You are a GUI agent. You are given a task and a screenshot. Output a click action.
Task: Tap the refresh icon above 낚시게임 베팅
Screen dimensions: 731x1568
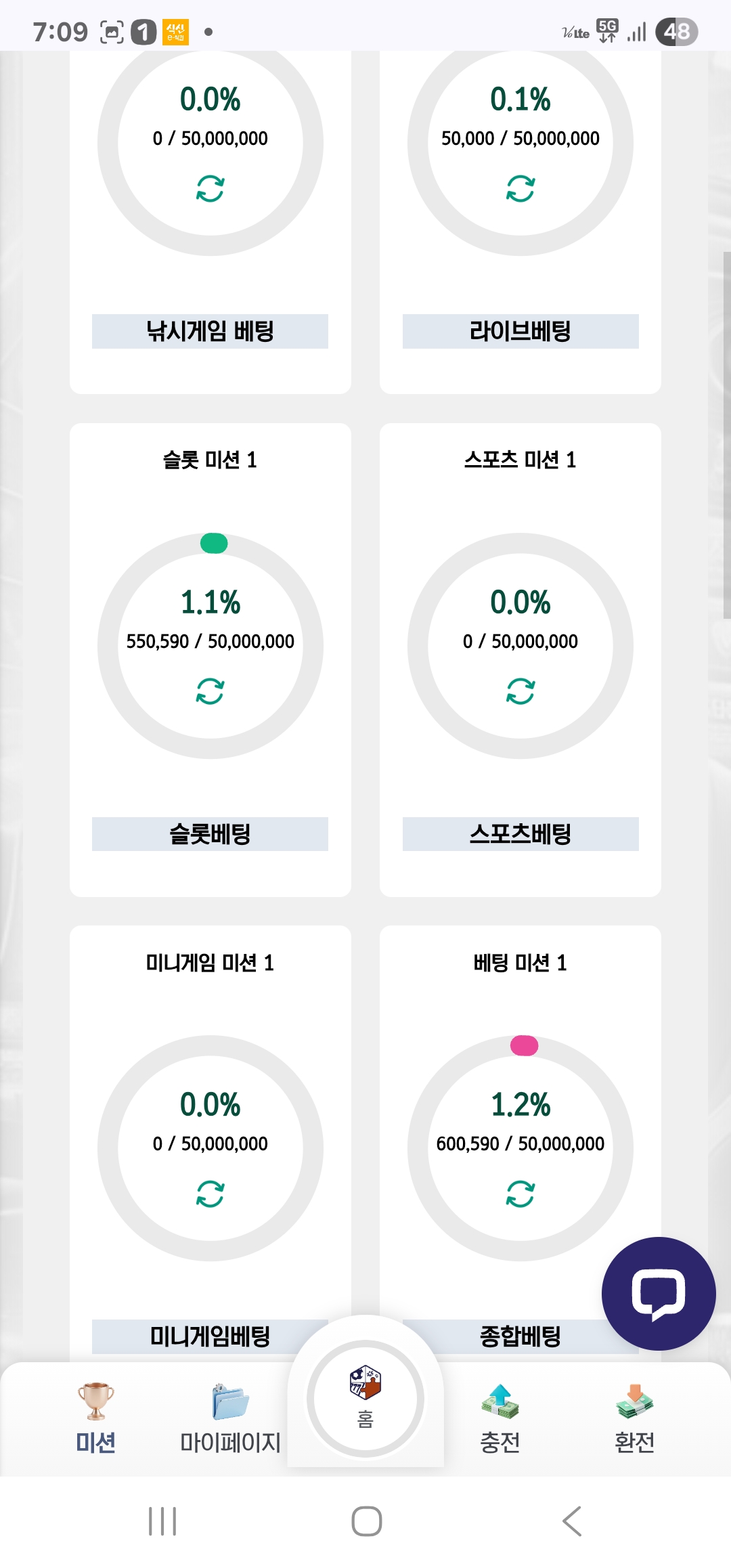[210, 189]
